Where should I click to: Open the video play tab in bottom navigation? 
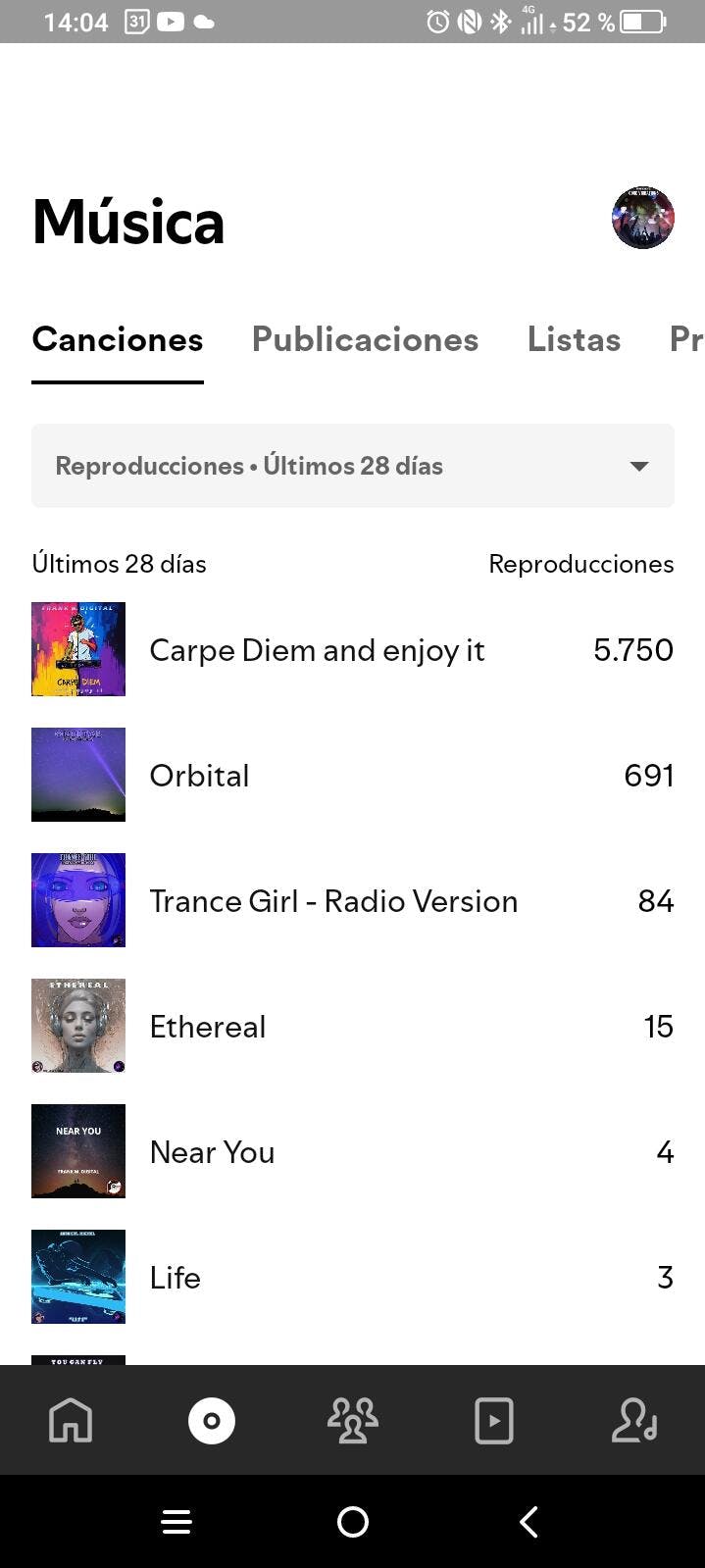point(494,1420)
